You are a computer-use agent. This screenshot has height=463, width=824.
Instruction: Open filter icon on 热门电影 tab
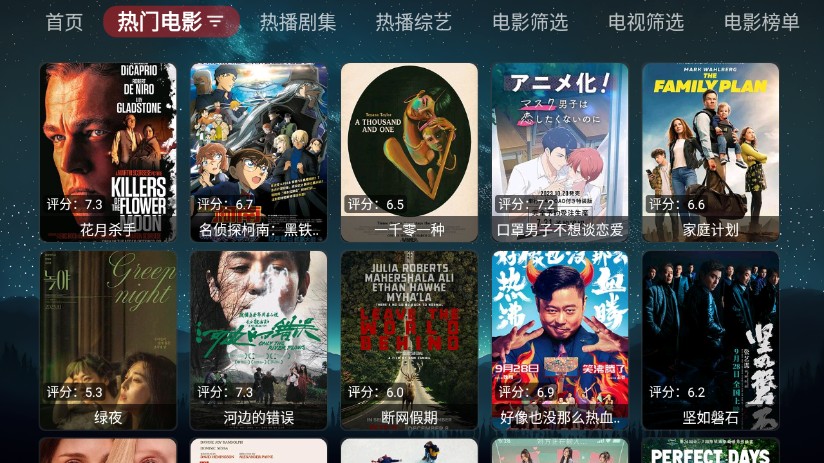(216, 22)
